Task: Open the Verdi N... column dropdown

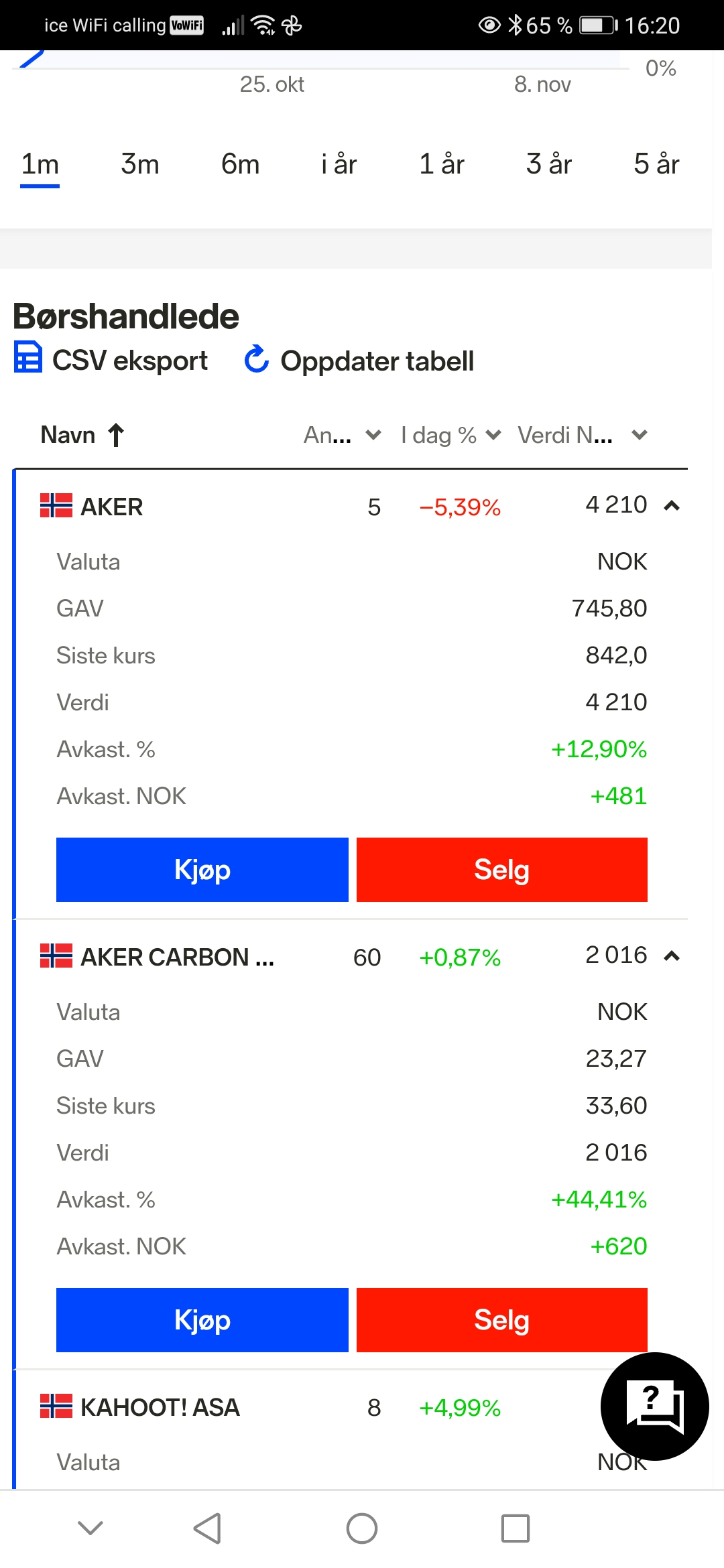Action: click(x=583, y=435)
